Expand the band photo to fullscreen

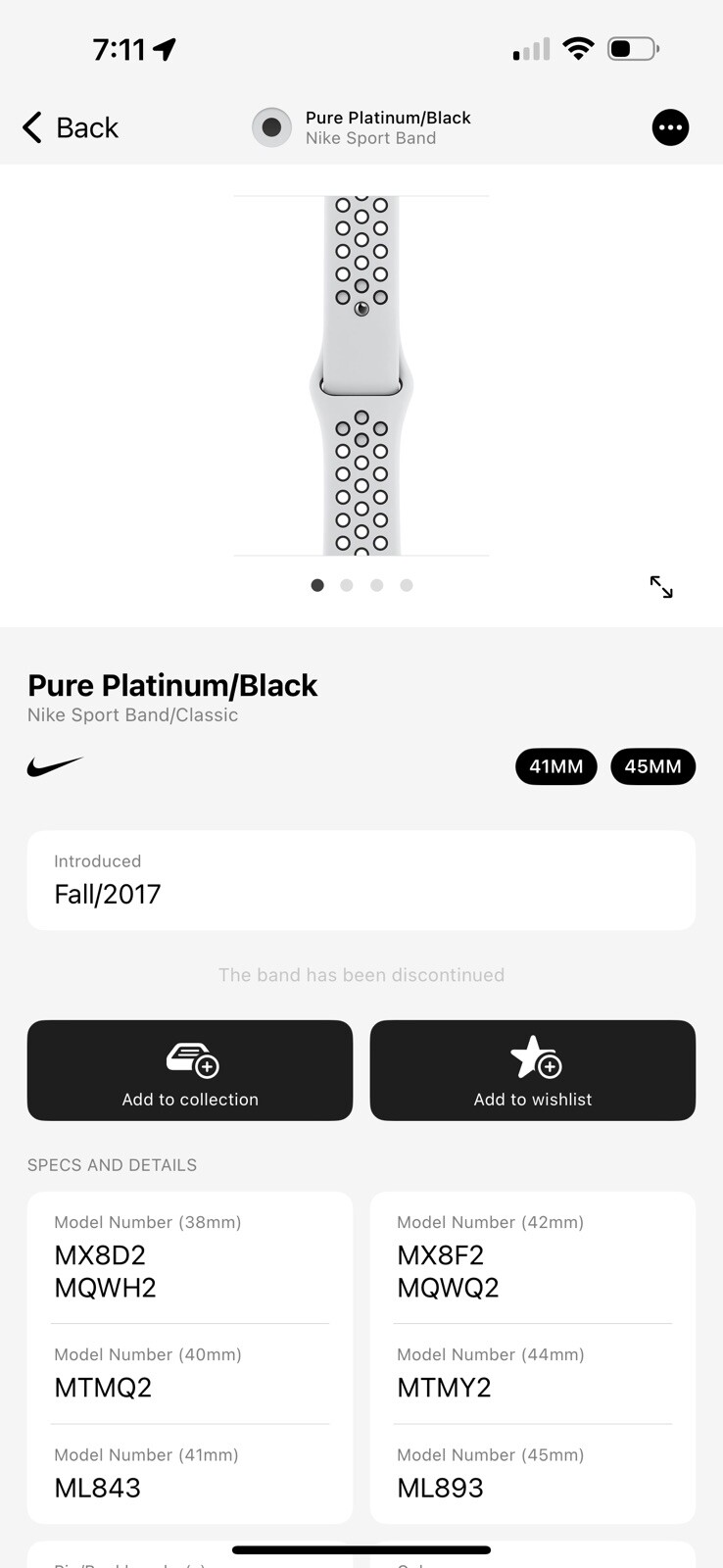(x=661, y=586)
